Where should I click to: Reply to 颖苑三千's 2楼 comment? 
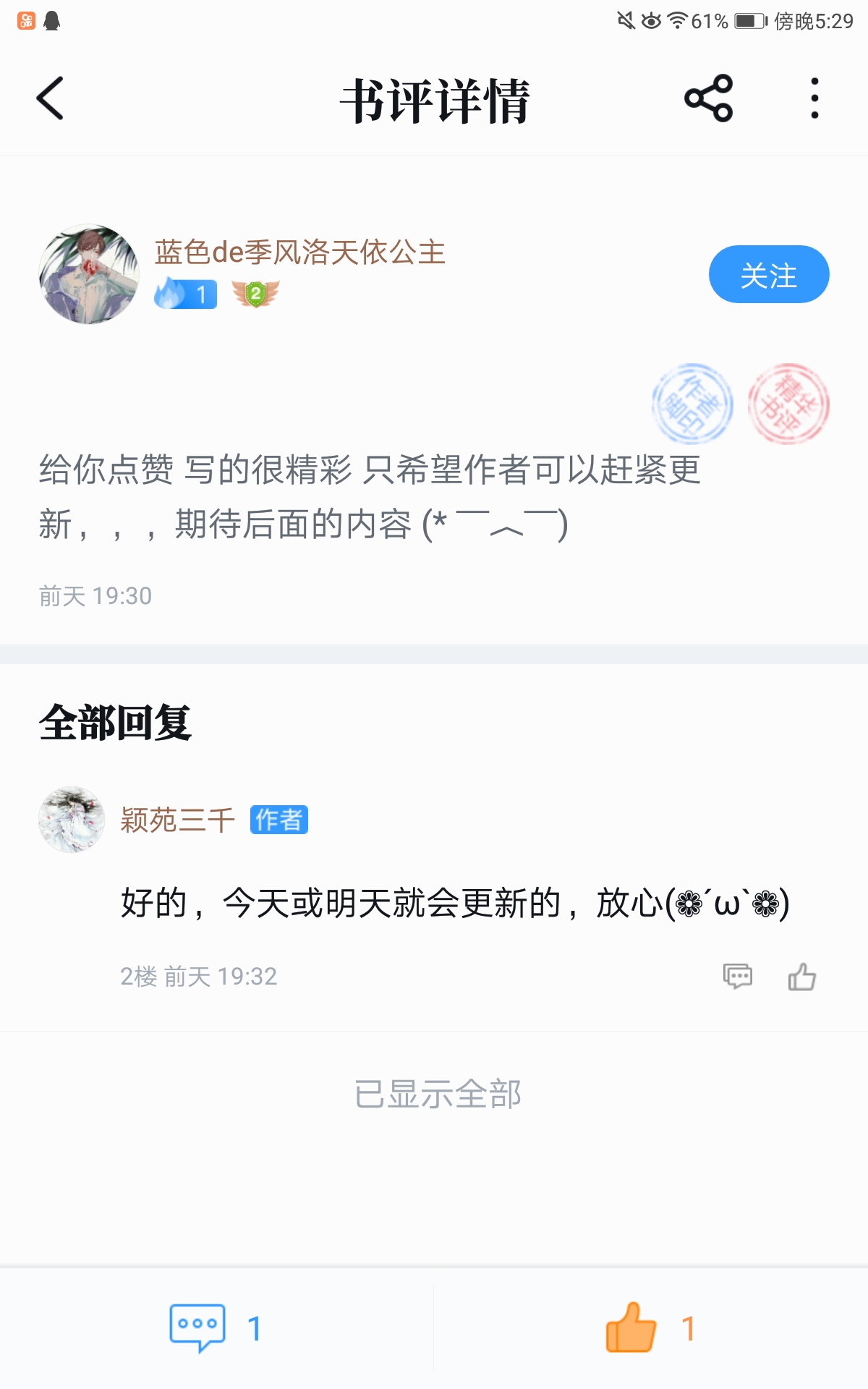[738, 976]
